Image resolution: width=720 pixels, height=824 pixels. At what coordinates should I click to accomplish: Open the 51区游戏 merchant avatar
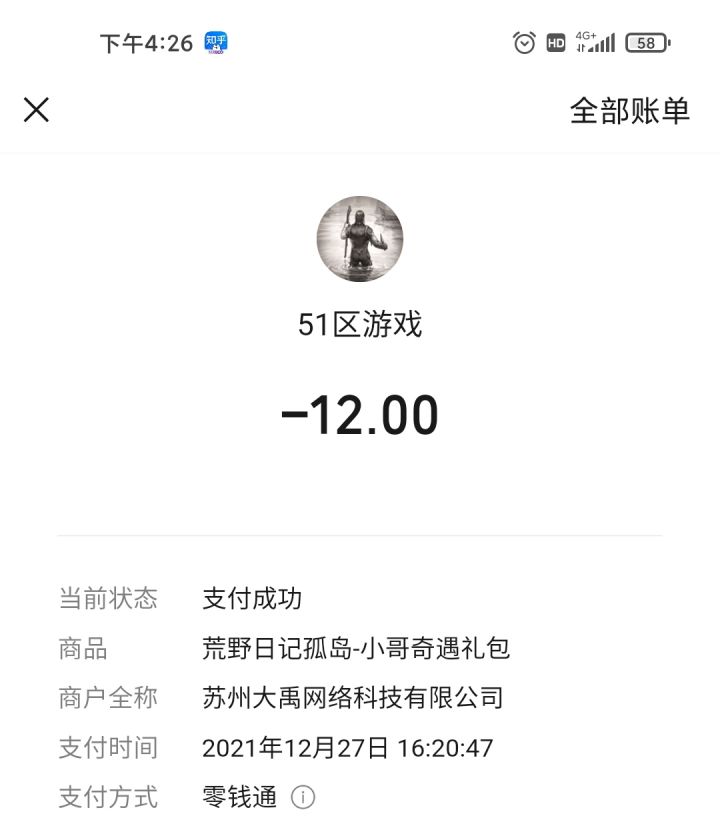click(x=360, y=239)
